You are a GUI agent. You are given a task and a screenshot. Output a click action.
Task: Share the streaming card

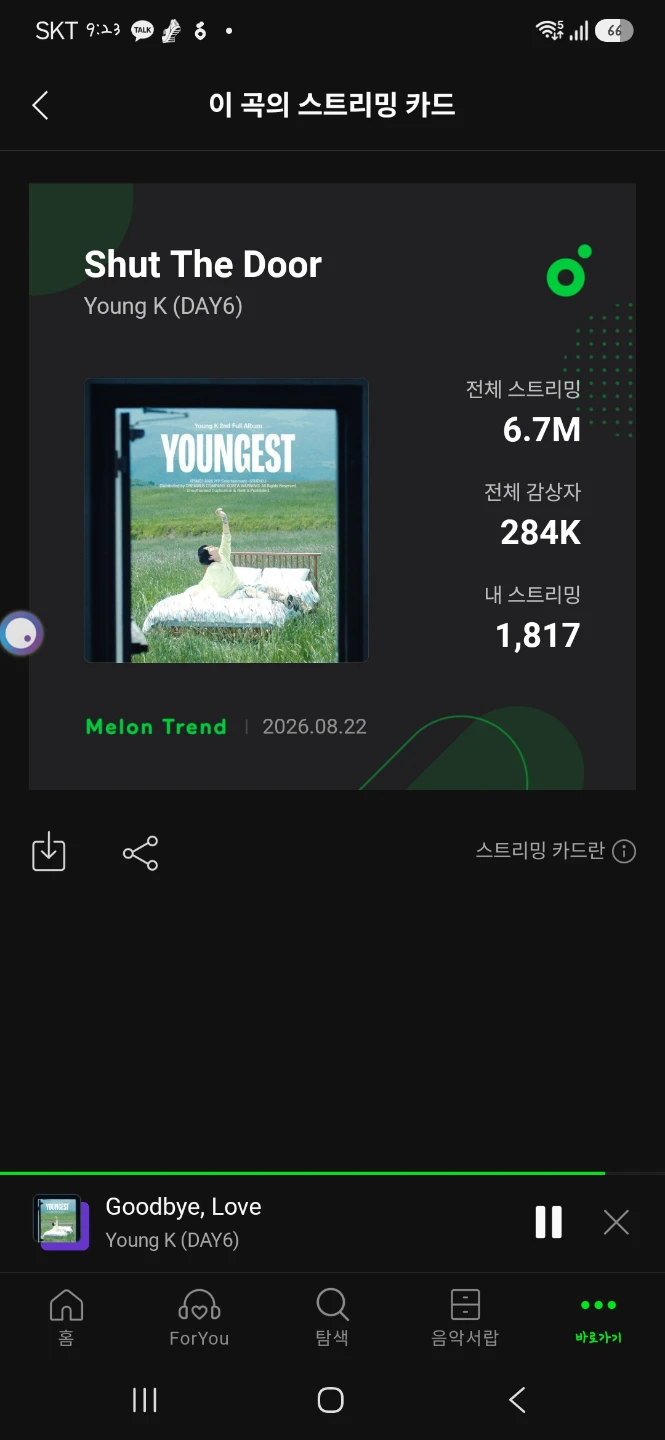[x=140, y=853]
